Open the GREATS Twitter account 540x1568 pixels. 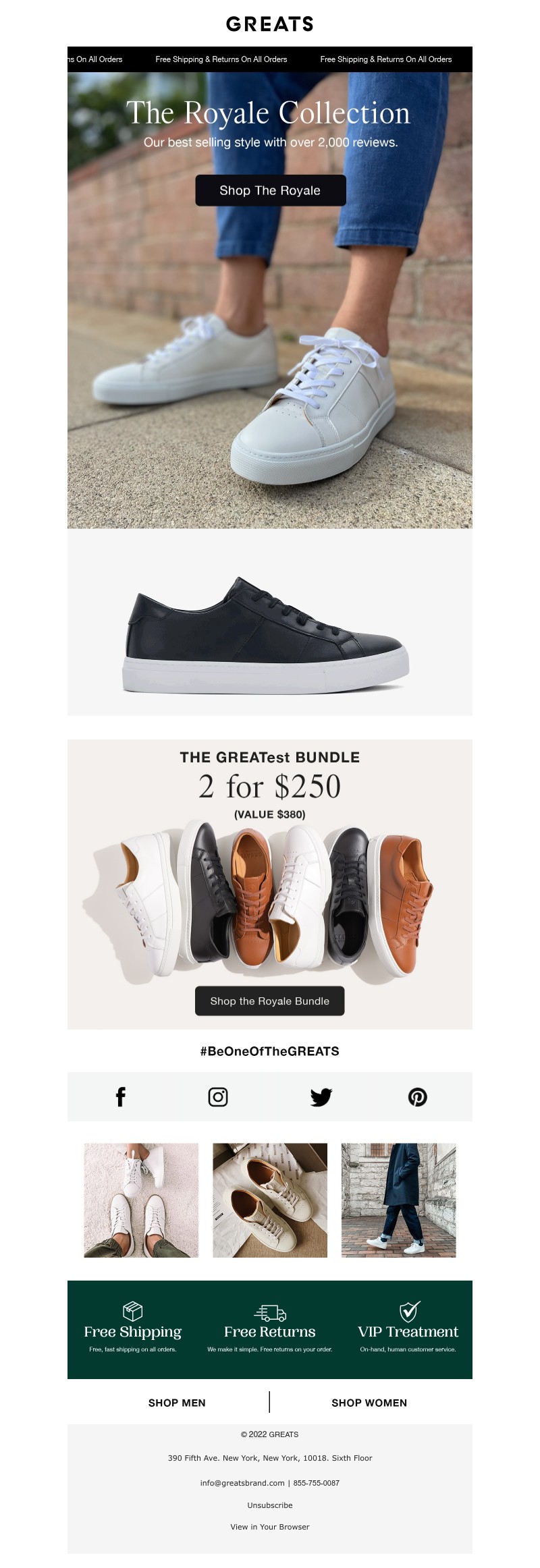click(x=321, y=1097)
